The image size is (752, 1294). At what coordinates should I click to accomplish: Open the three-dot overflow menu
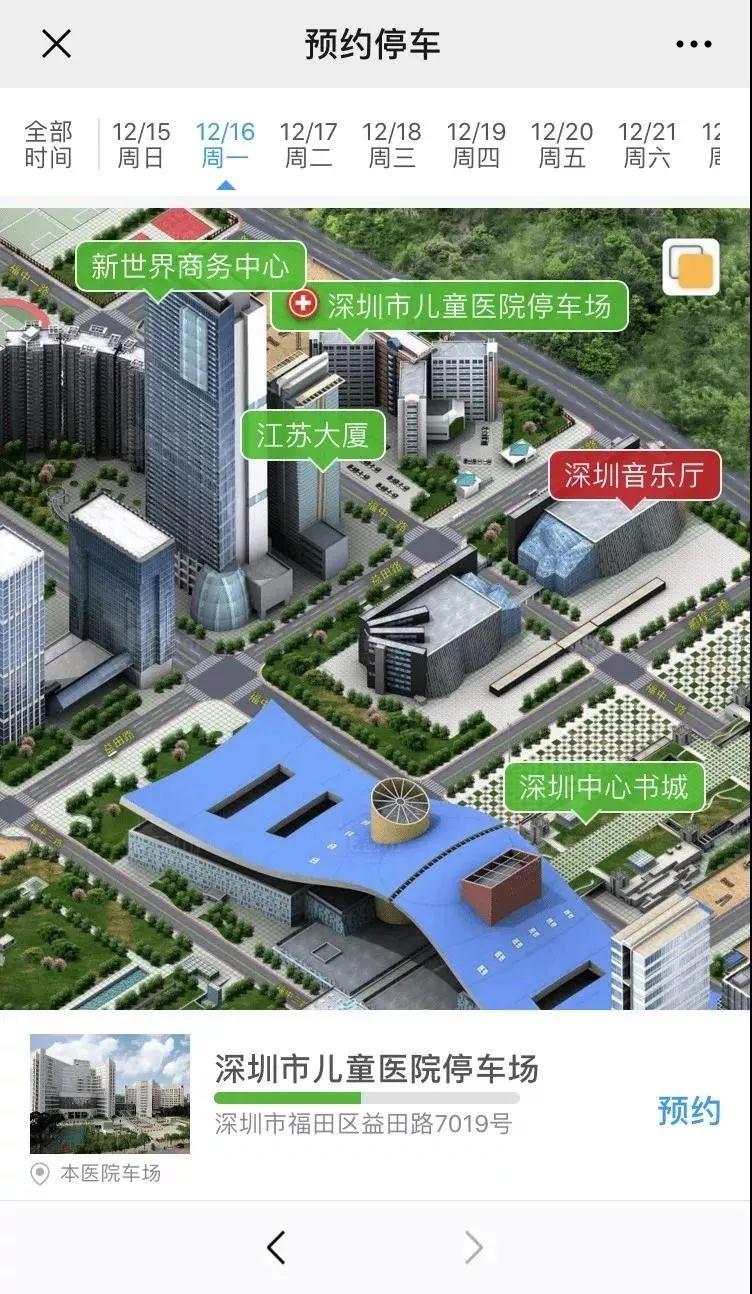pyautogui.click(x=693, y=44)
